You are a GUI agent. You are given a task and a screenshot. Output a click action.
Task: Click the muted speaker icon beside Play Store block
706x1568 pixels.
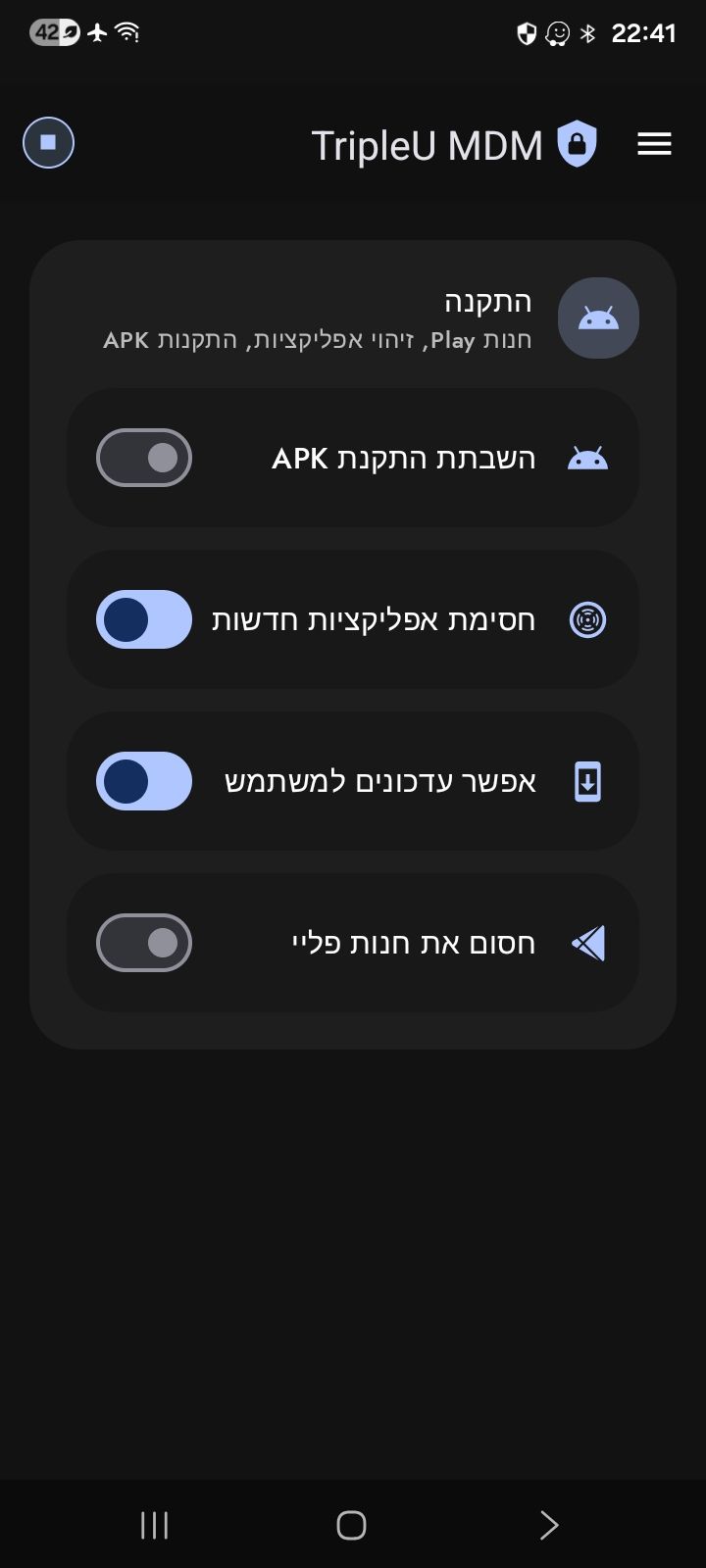586,942
